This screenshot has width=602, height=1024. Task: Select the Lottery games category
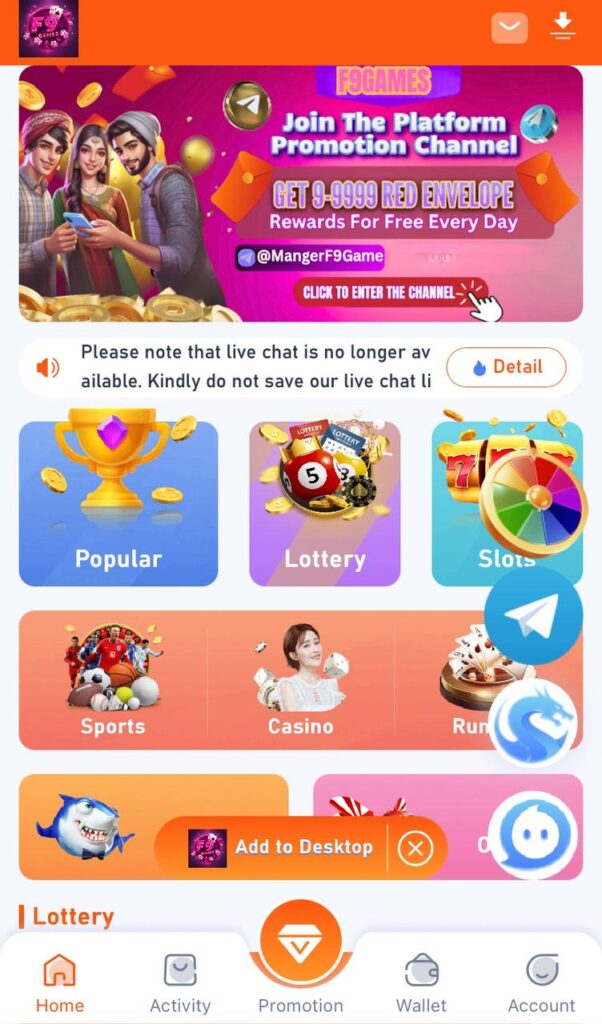pos(324,503)
